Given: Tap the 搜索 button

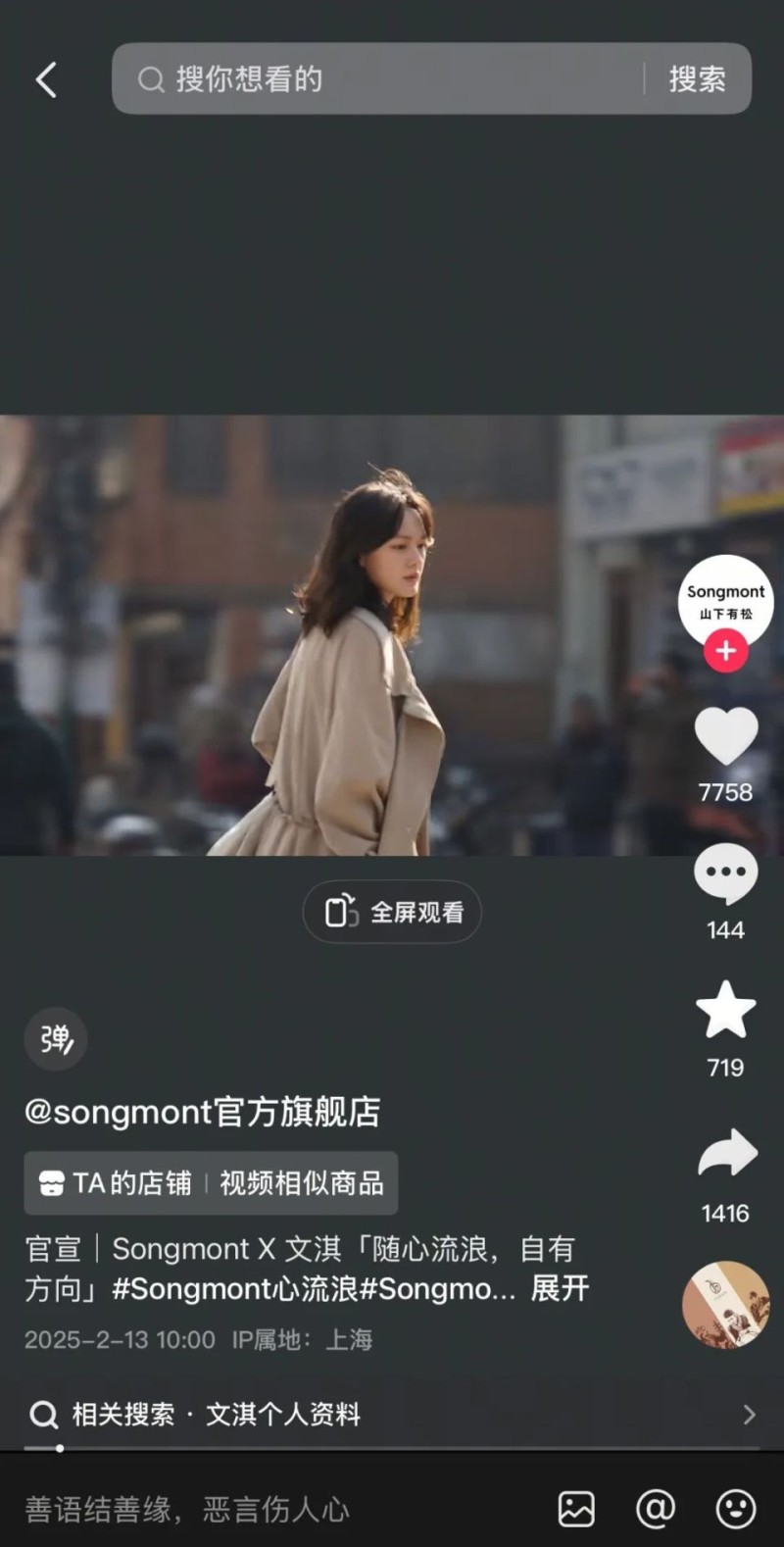Looking at the screenshot, I should pos(697,79).
